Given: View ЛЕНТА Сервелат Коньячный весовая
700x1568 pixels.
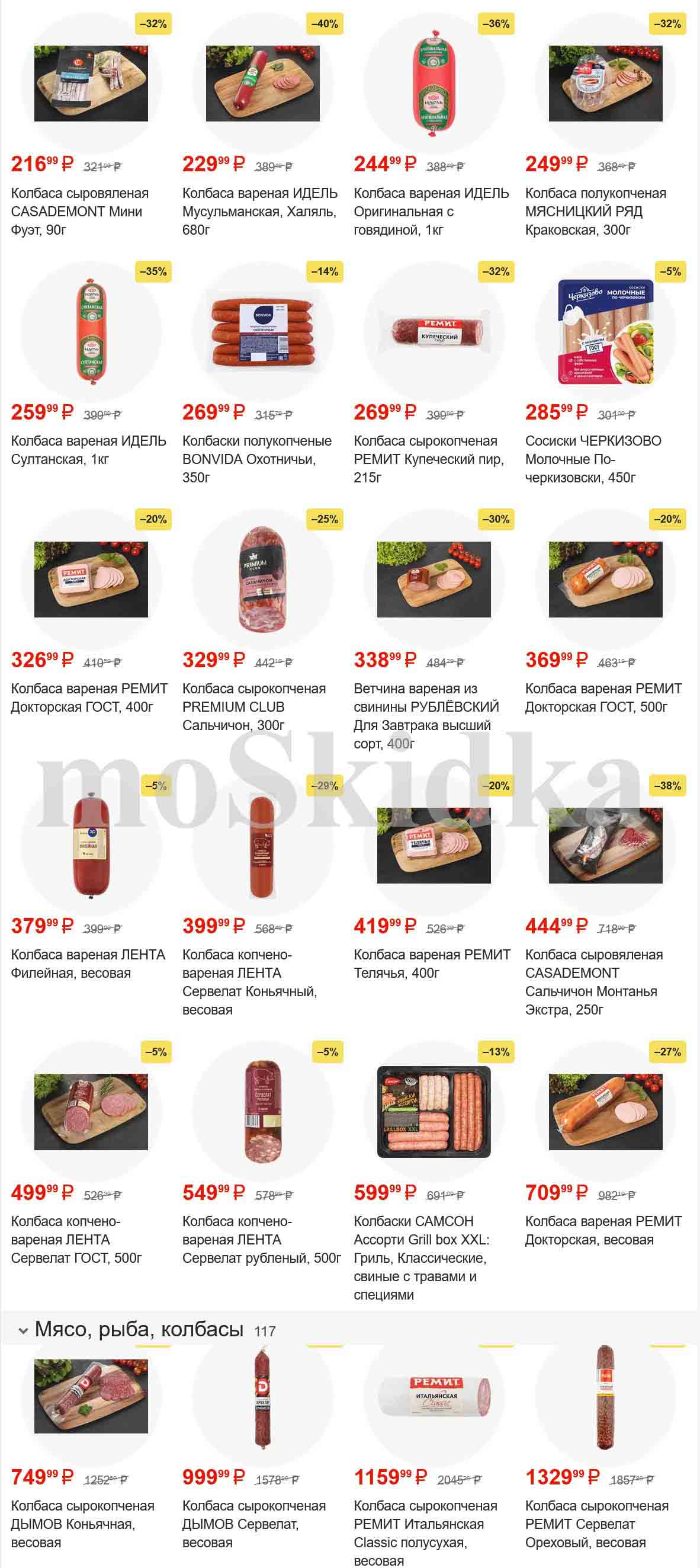Looking at the screenshot, I should [x=262, y=845].
